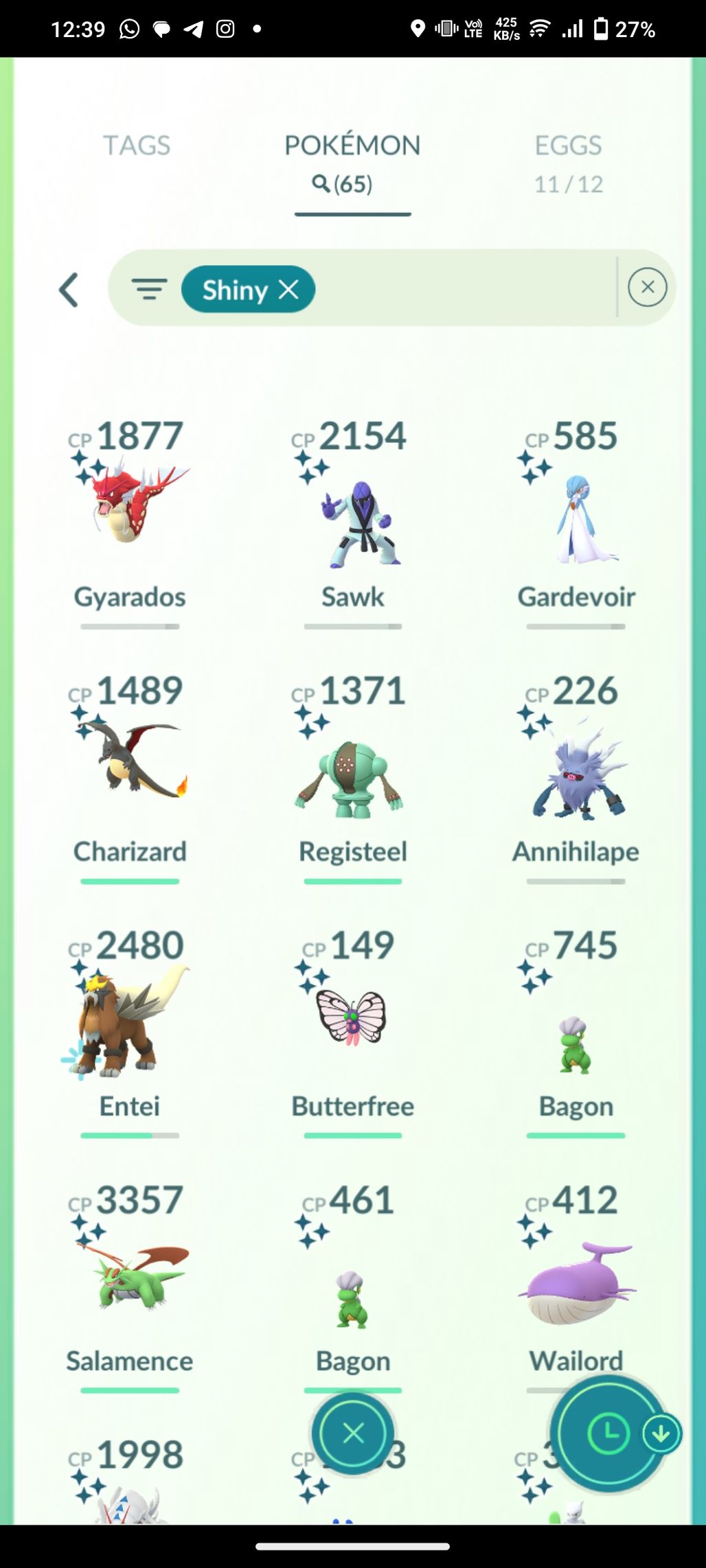Image resolution: width=706 pixels, height=1568 pixels.
Task: Clear the search field with circled X
Action: pos(647,287)
